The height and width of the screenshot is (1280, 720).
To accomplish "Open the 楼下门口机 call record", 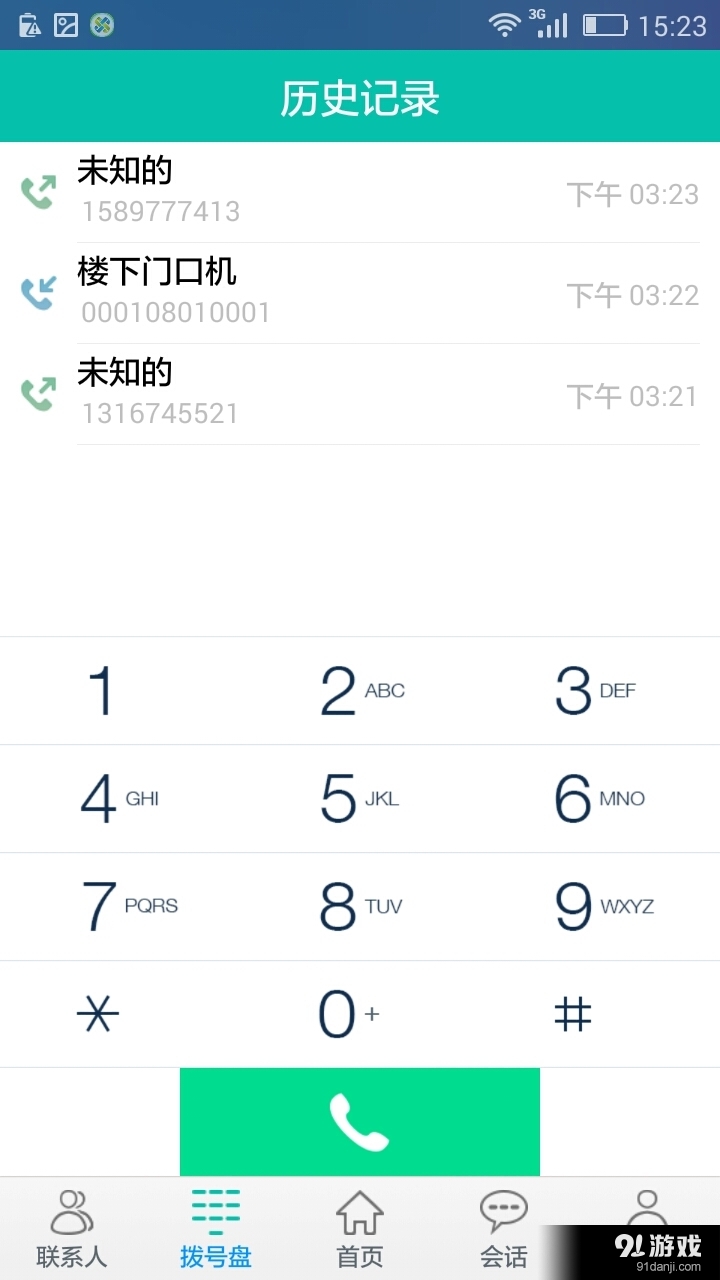I will pyautogui.click(x=360, y=293).
